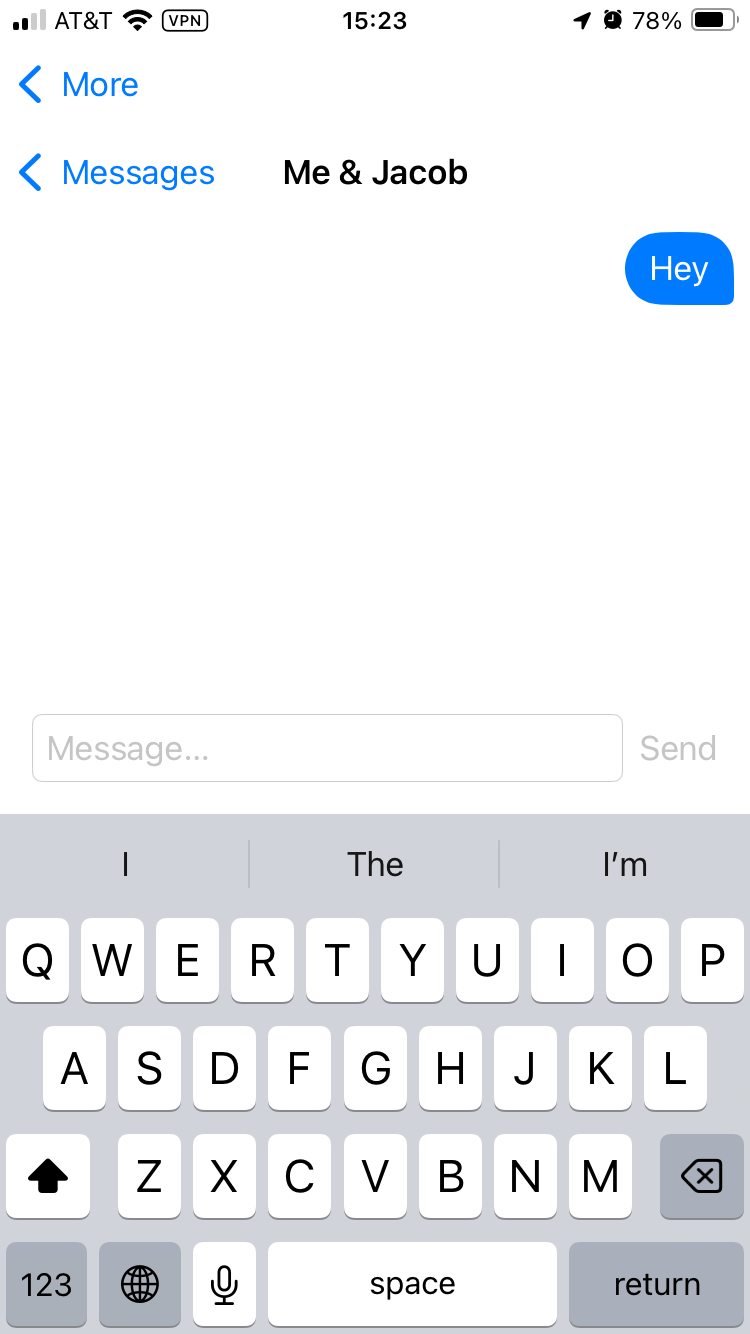
Task: Hit the backspace key
Action: click(x=702, y=1177)
